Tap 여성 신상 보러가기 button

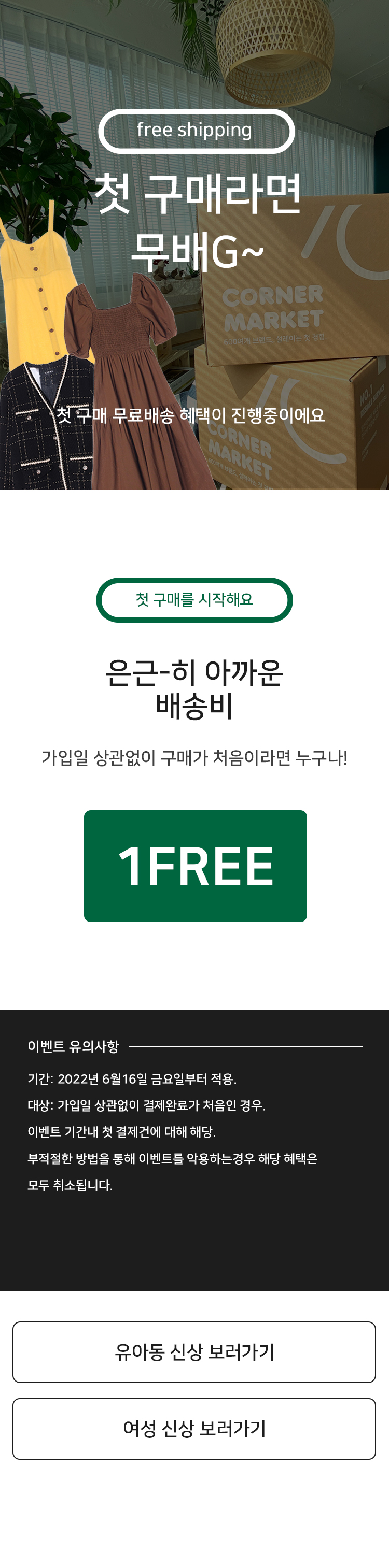click(x=194, y=1429)
